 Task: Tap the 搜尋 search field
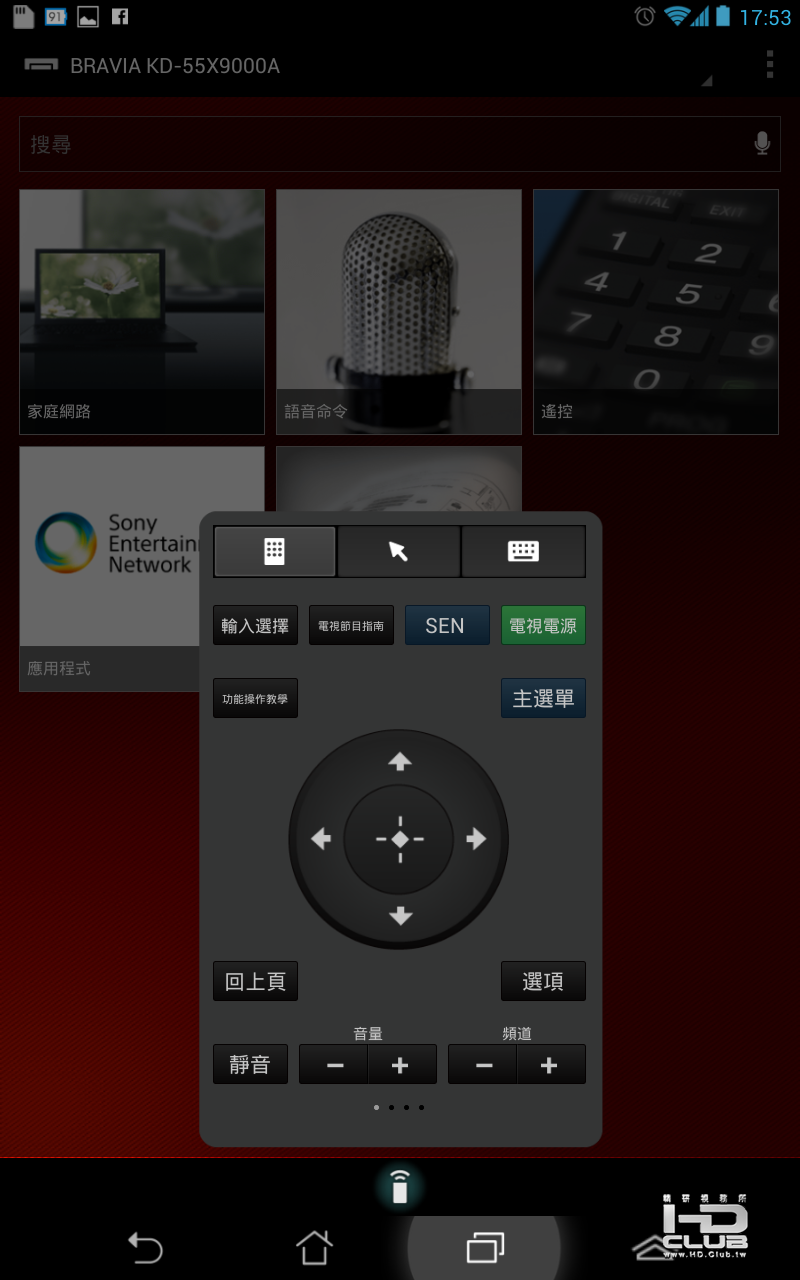(x=380, y=144)
